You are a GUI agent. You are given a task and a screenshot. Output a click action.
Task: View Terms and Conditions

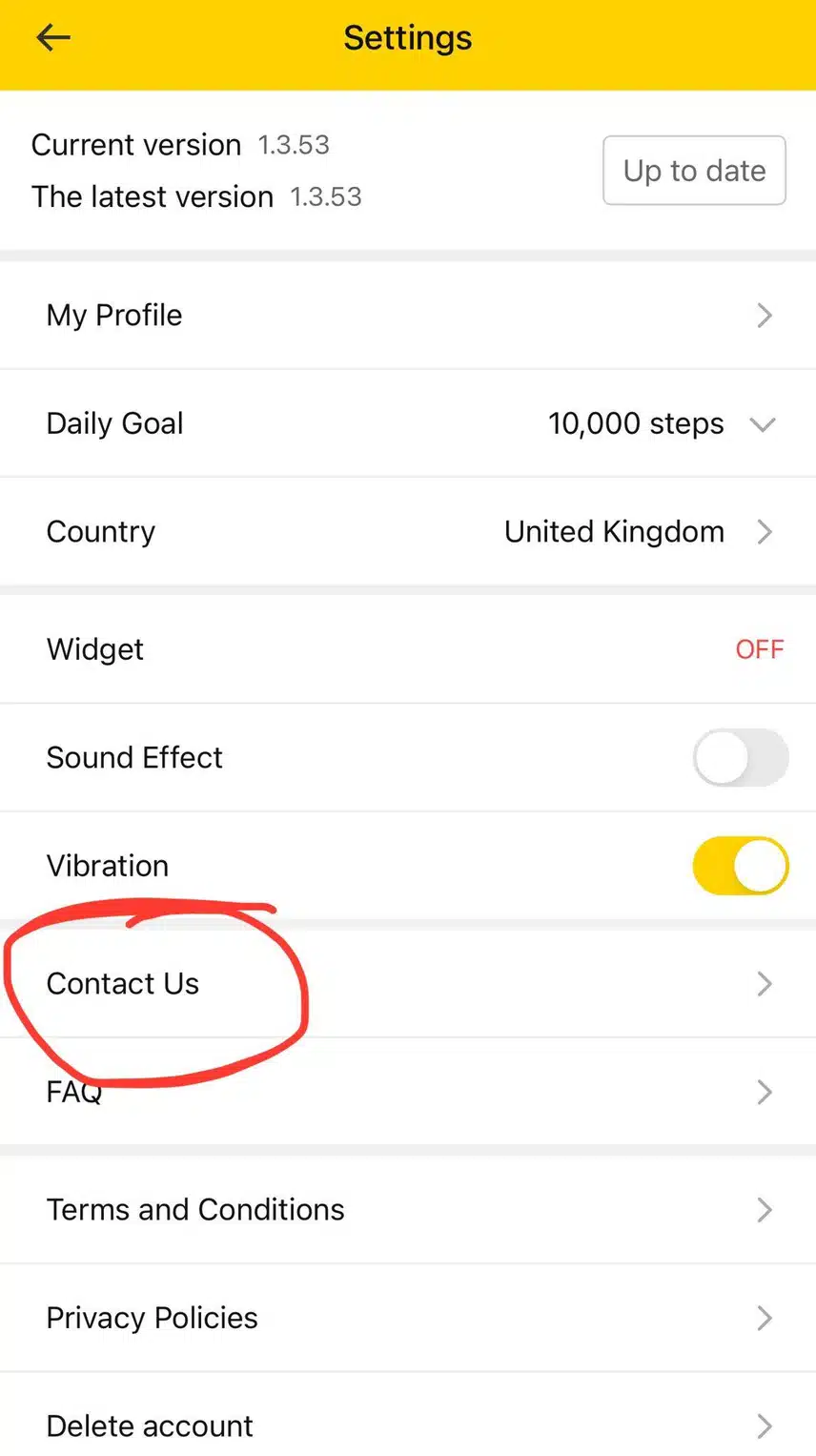[408, 1210]
